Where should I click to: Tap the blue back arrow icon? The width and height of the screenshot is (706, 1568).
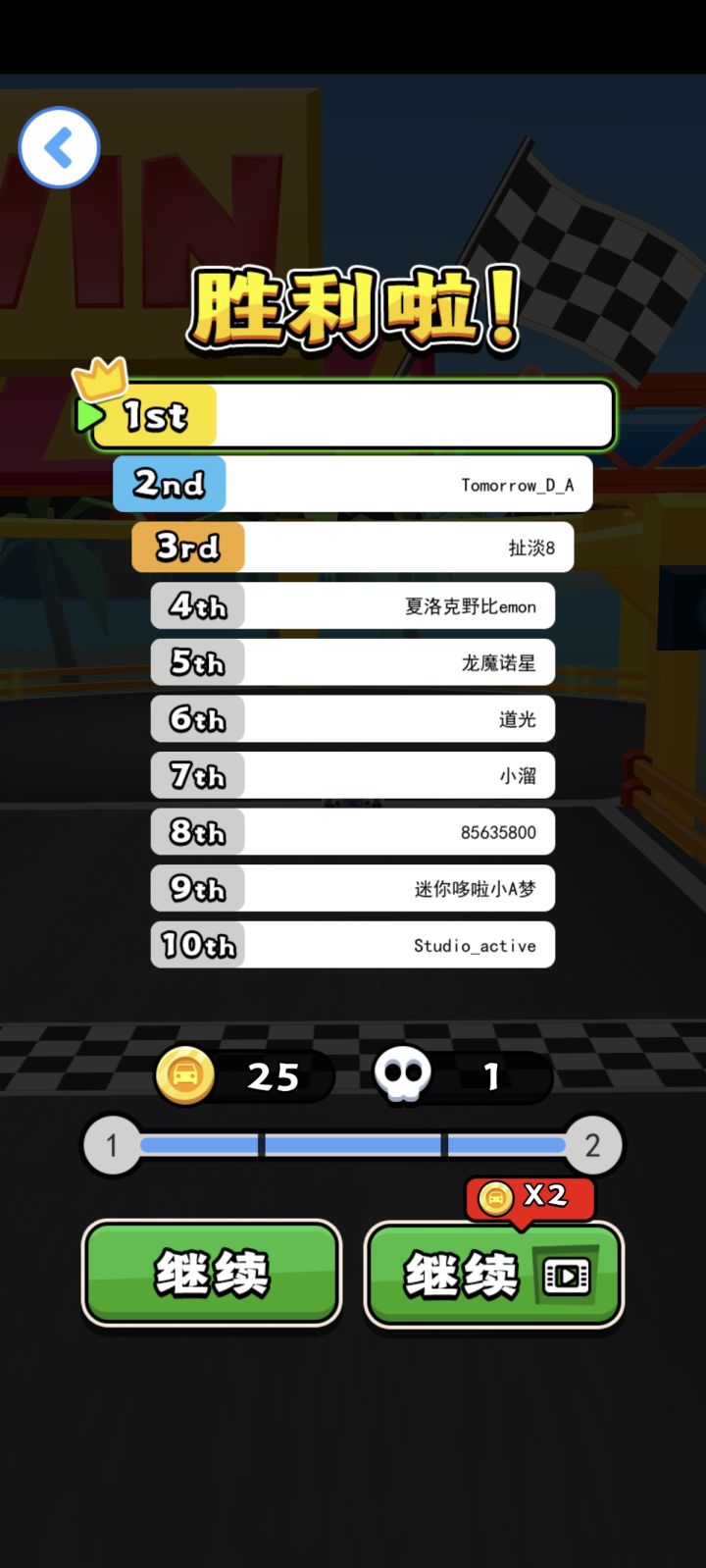tap(59, 145)
